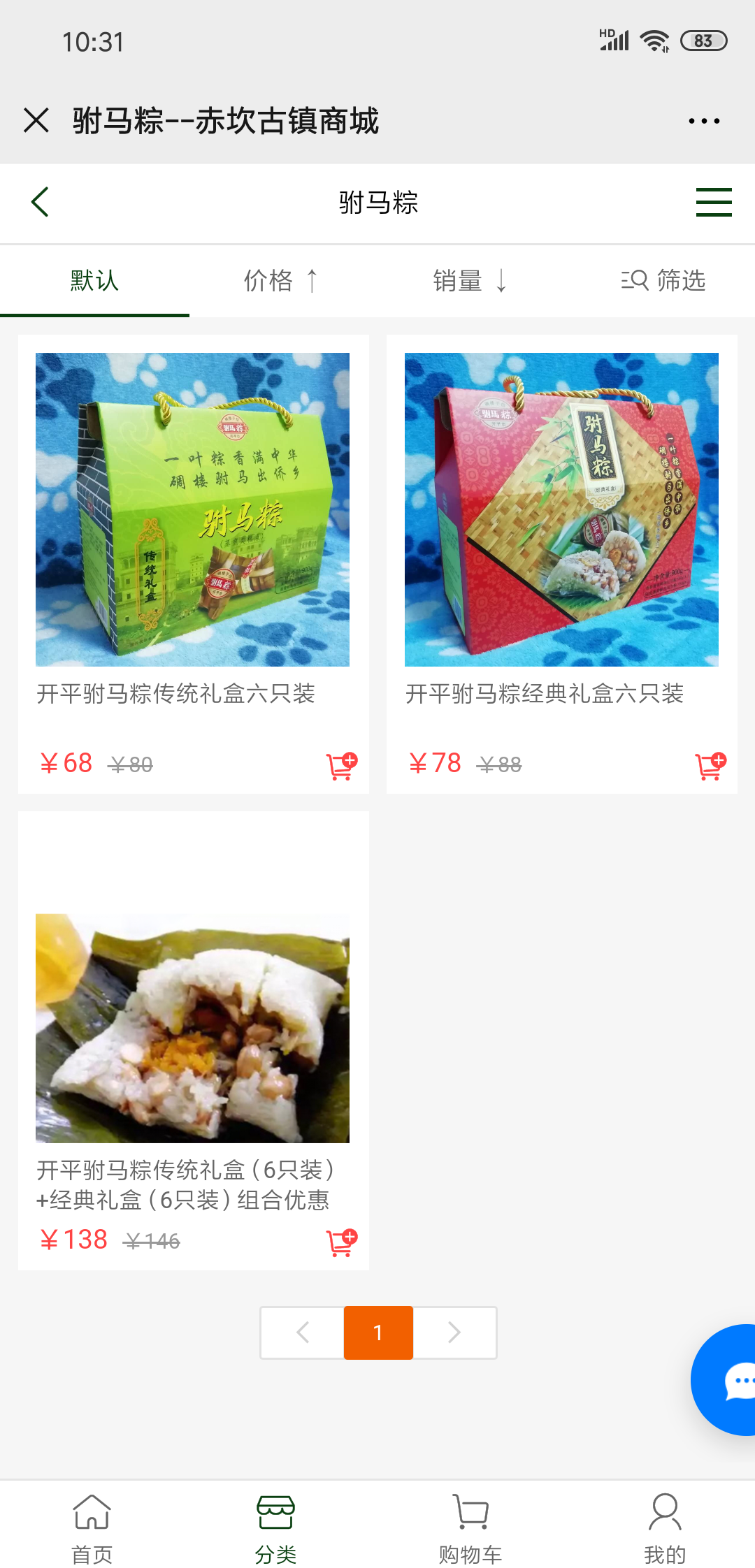
Task: Add the ¥68 传统礼盒 to cart
Action: (341, 766)
